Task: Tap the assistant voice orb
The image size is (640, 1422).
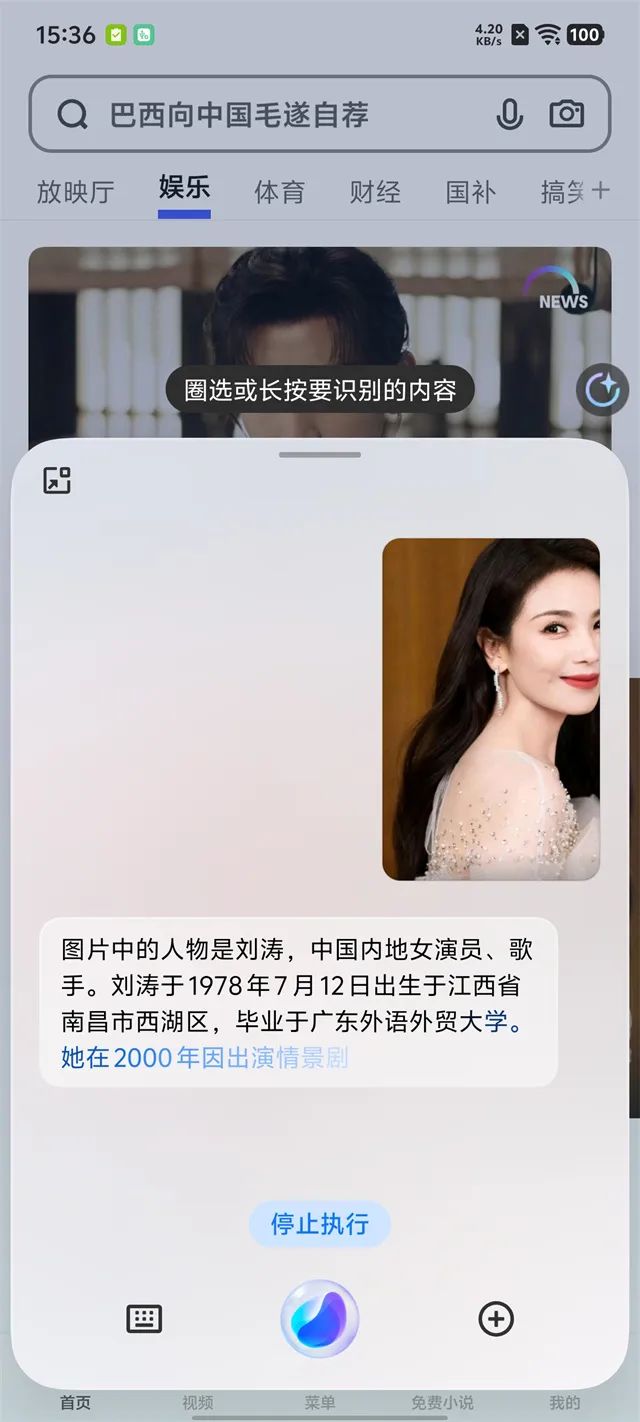Action: click(x=319, y=1319)
